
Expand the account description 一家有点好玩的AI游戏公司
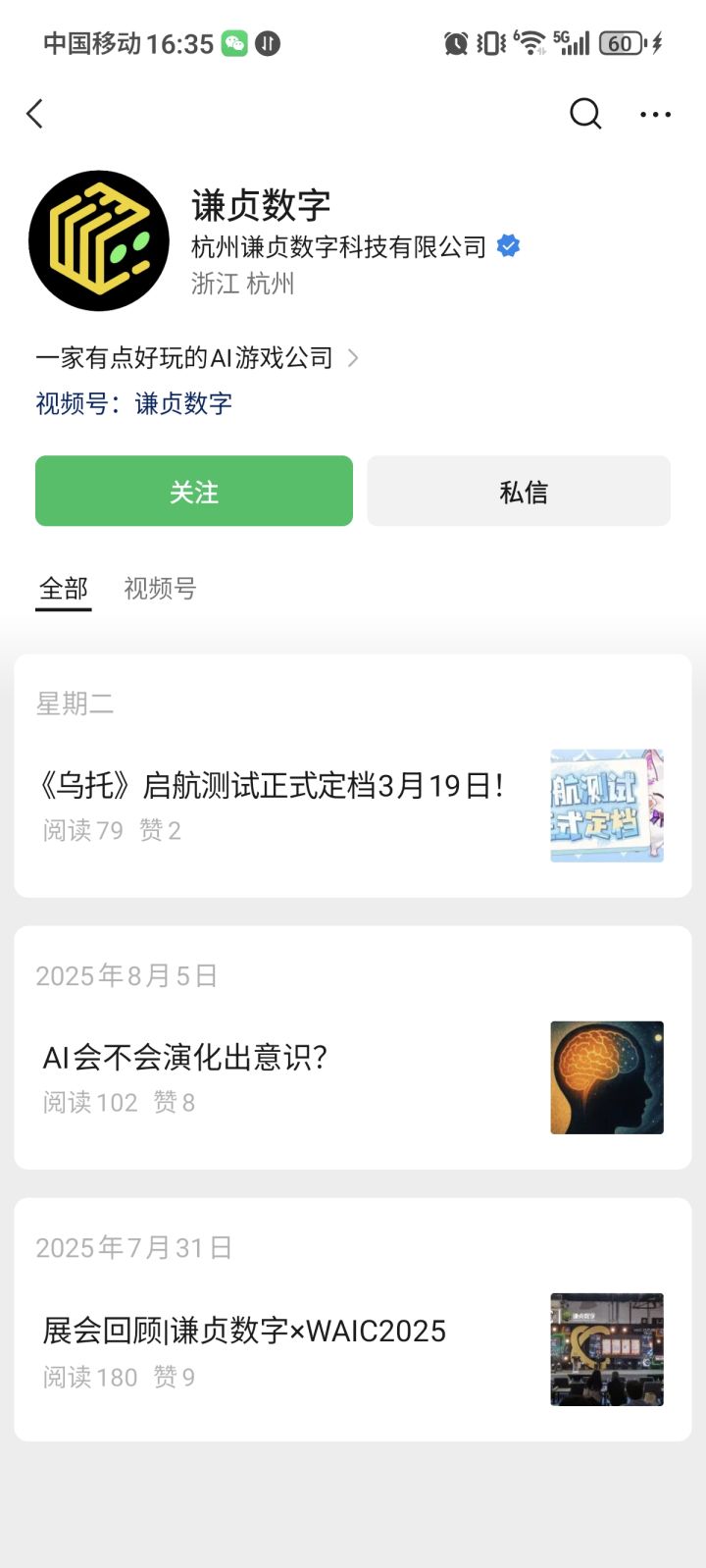tap(196, 358)
